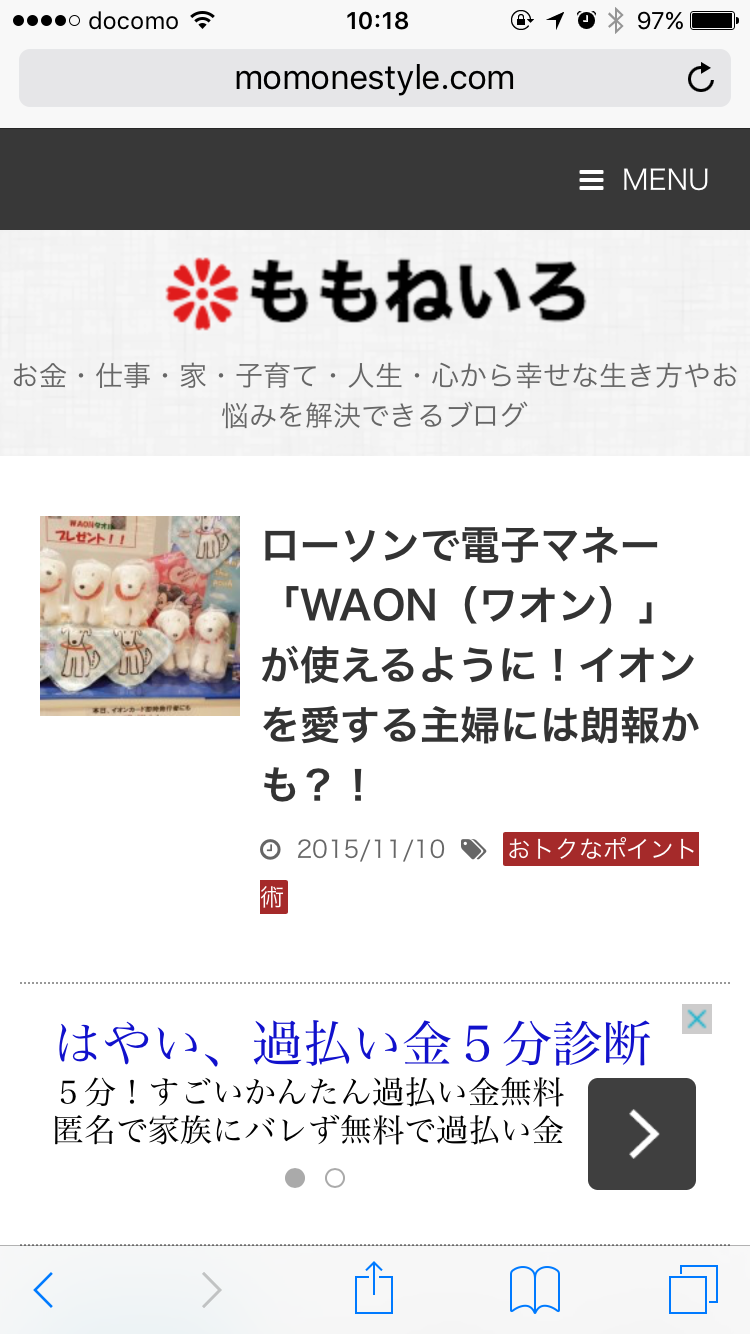The image size is (750, 1334).
Task: Open the WAON plush dog article thumbnail
Action: pyautogui.click(x=140, y=615)
